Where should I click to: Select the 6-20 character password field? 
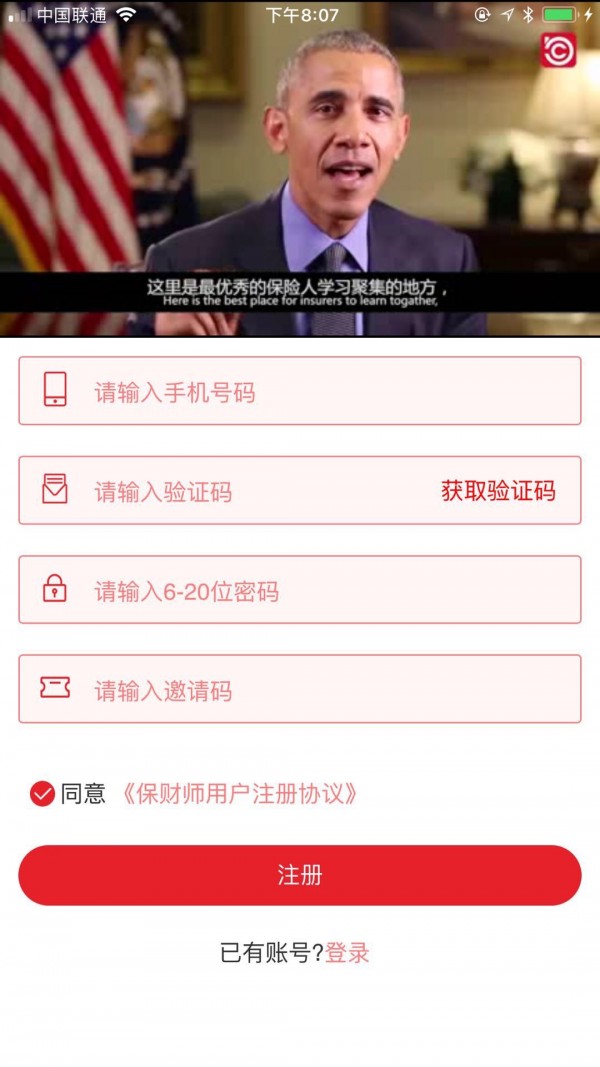tap(300, 591)
